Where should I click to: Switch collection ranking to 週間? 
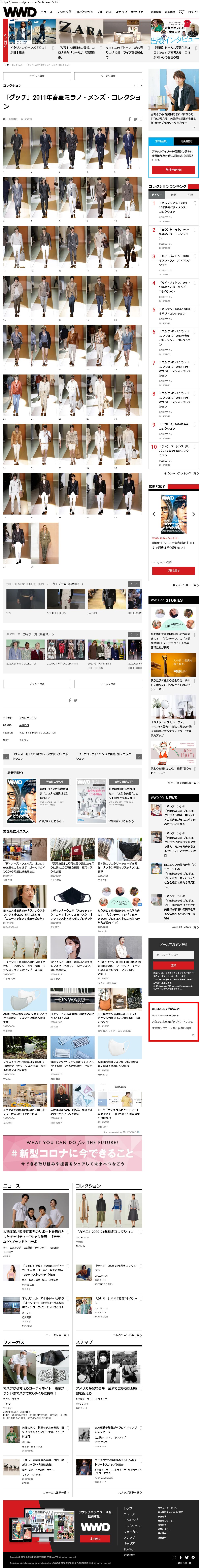173,195
